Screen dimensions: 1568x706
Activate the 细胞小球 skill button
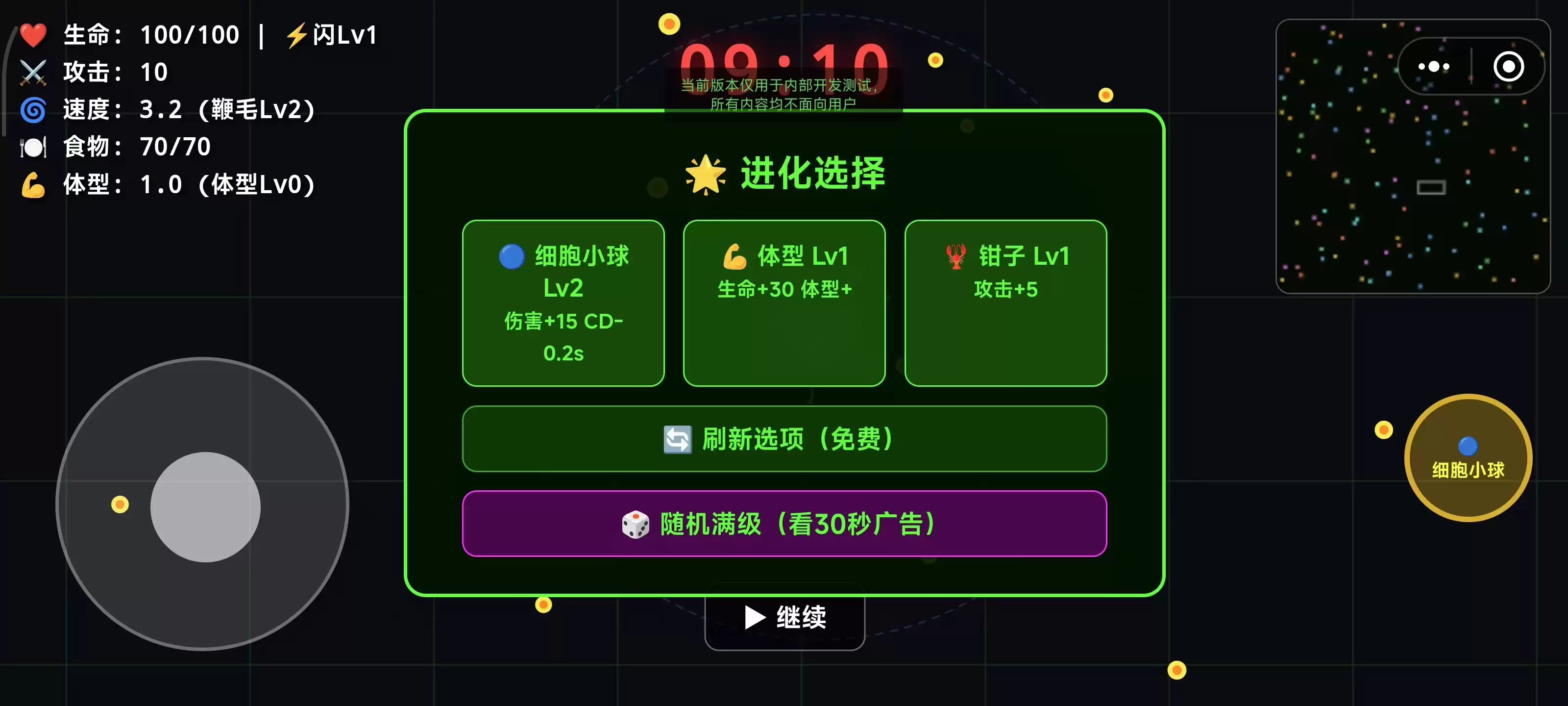[x=1468, y=457]
